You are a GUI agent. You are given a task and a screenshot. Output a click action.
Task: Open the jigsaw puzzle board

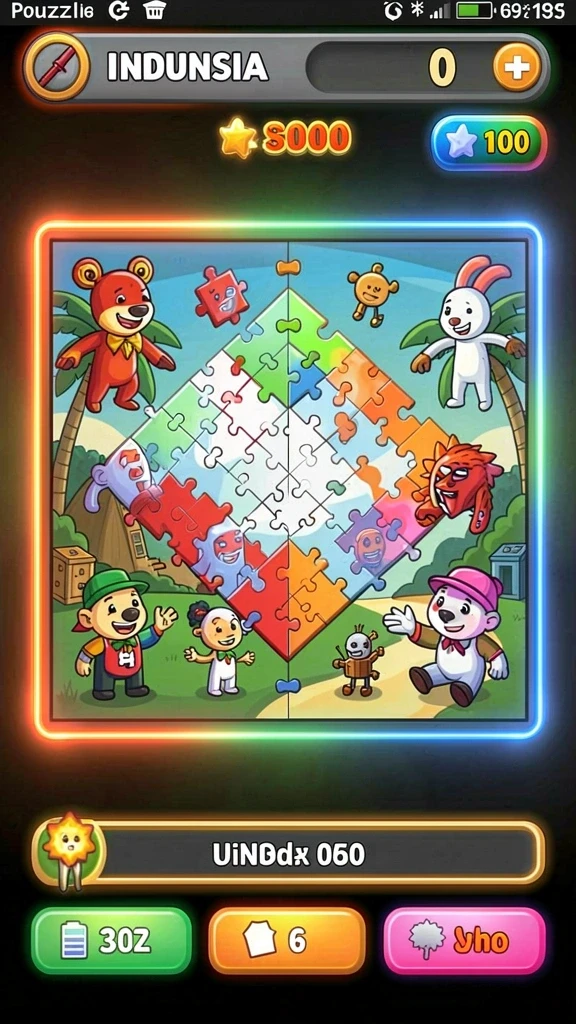pyautogui.click(x=289, y=481)
